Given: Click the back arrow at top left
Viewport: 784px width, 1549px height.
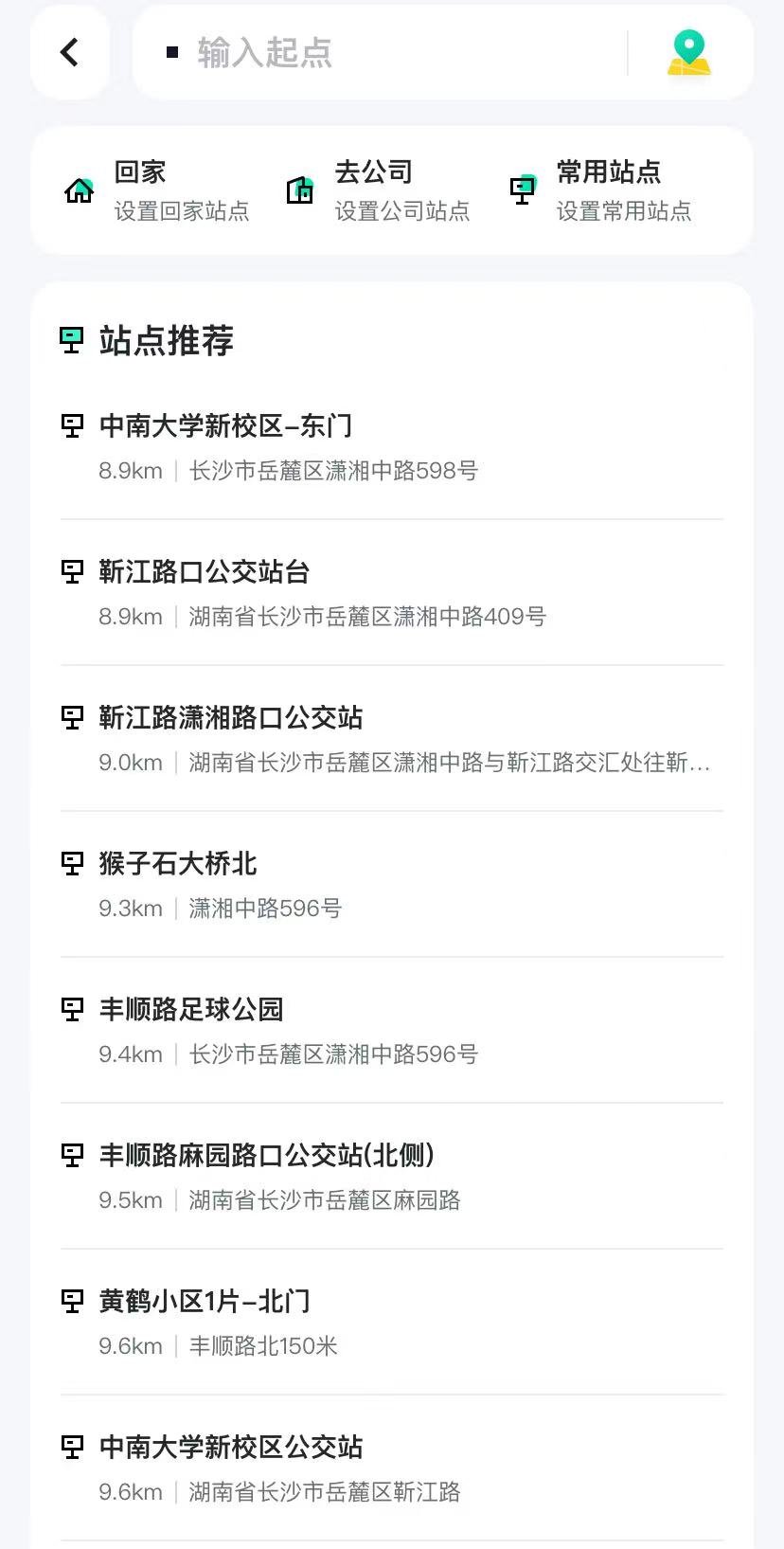Looking at the screenshot, I should (x=68, y=53).
